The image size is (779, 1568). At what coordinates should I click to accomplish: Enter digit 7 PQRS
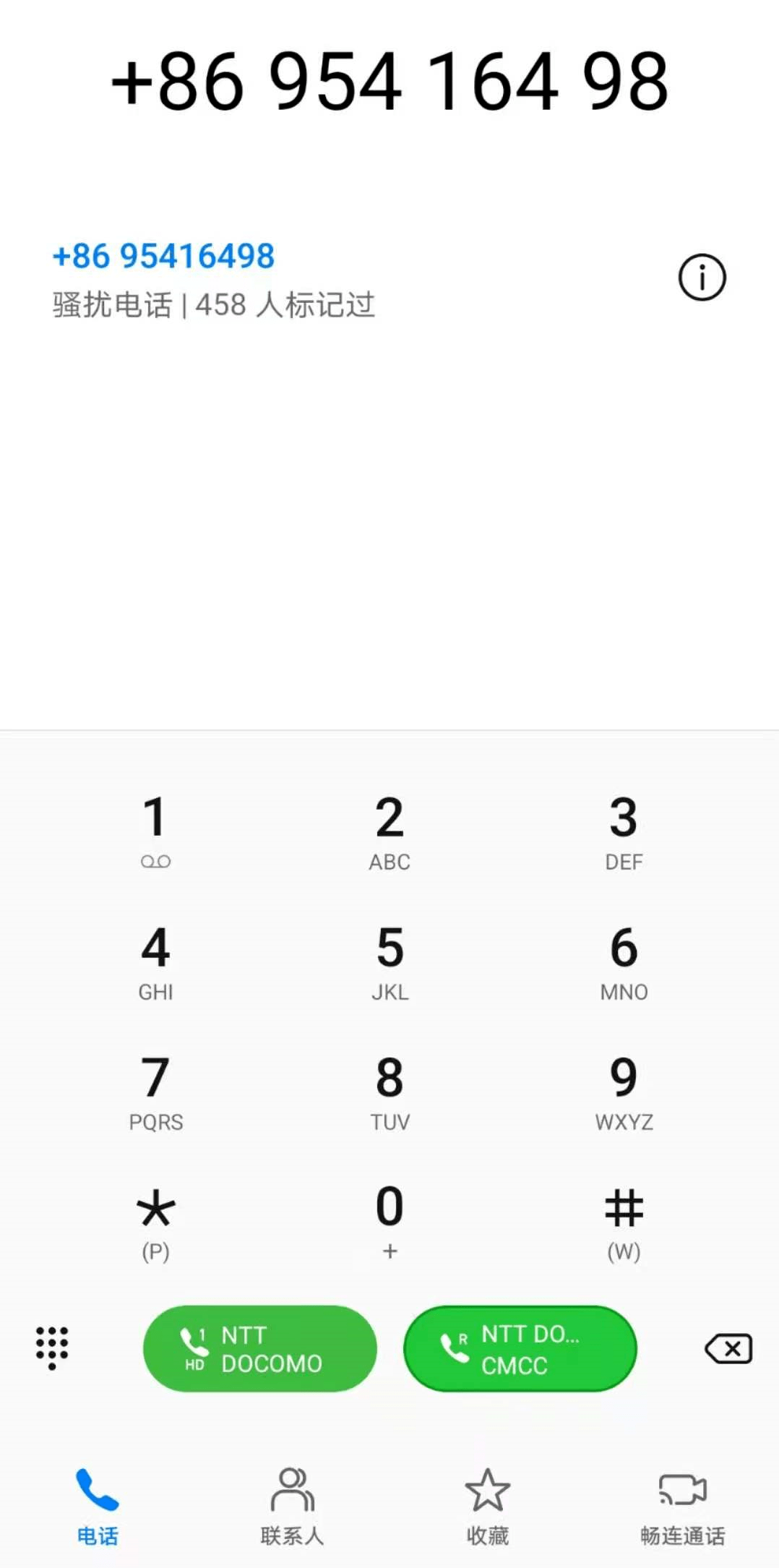[155, 1090]
